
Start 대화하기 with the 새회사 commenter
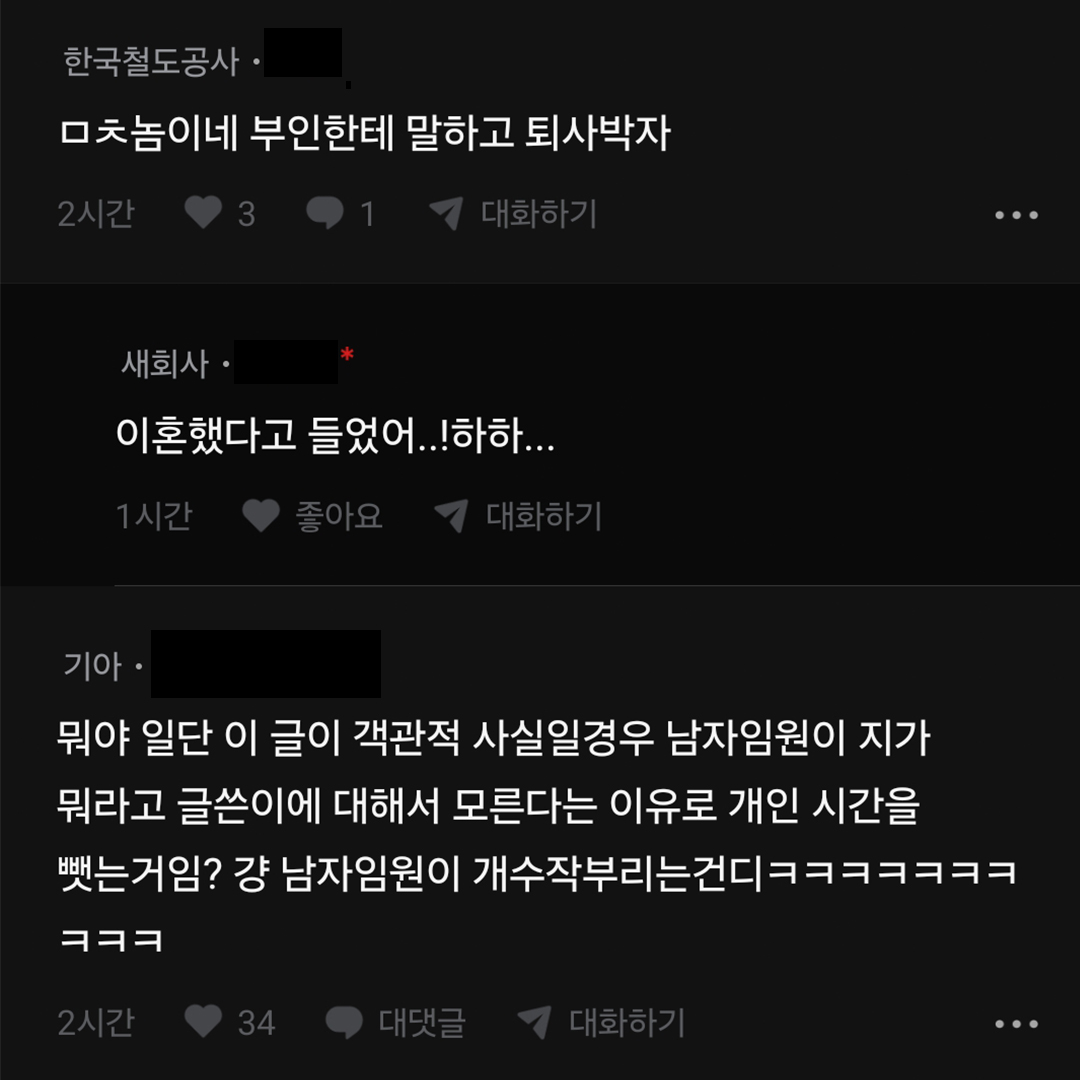(x=519, y=516)
